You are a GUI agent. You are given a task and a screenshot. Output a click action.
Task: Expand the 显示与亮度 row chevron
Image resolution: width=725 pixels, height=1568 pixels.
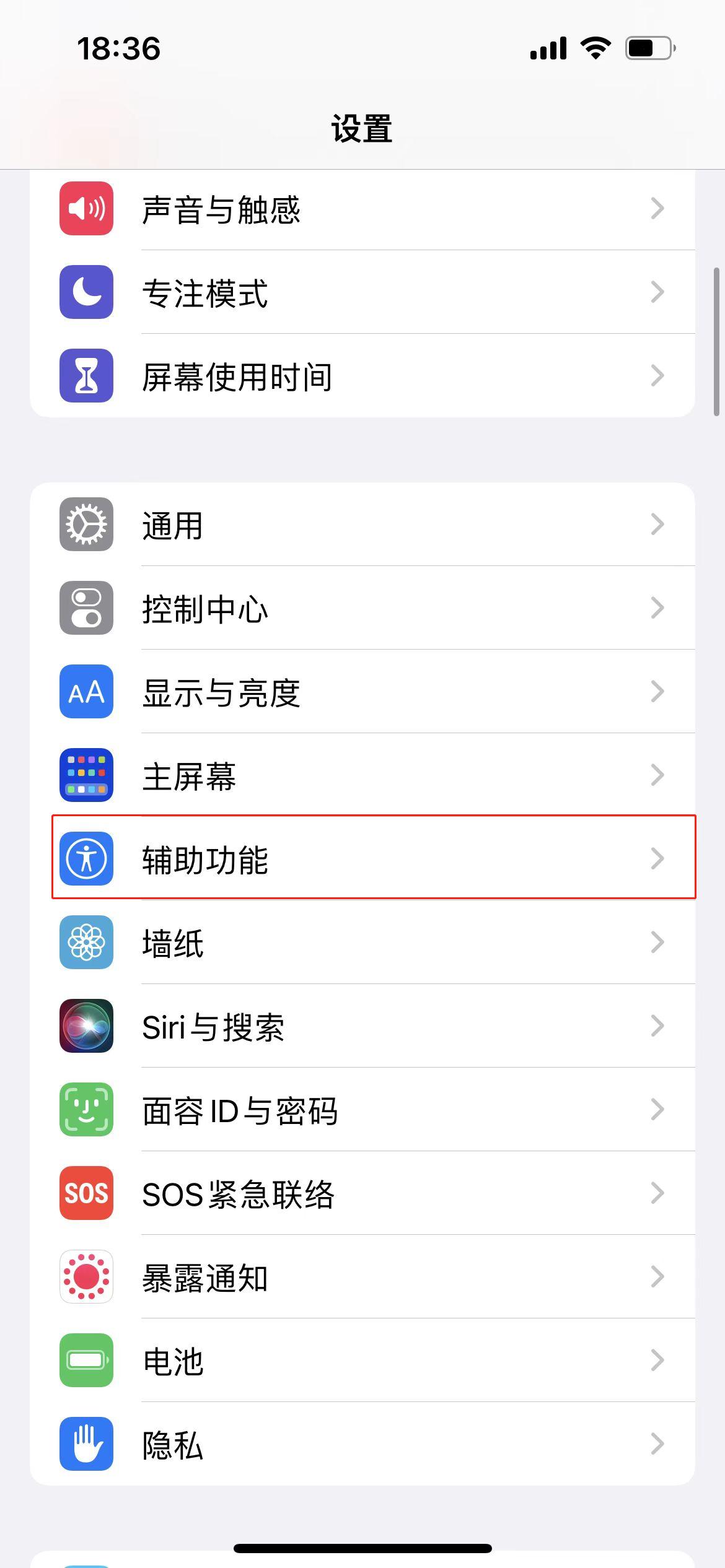click(x=658, y=692)
